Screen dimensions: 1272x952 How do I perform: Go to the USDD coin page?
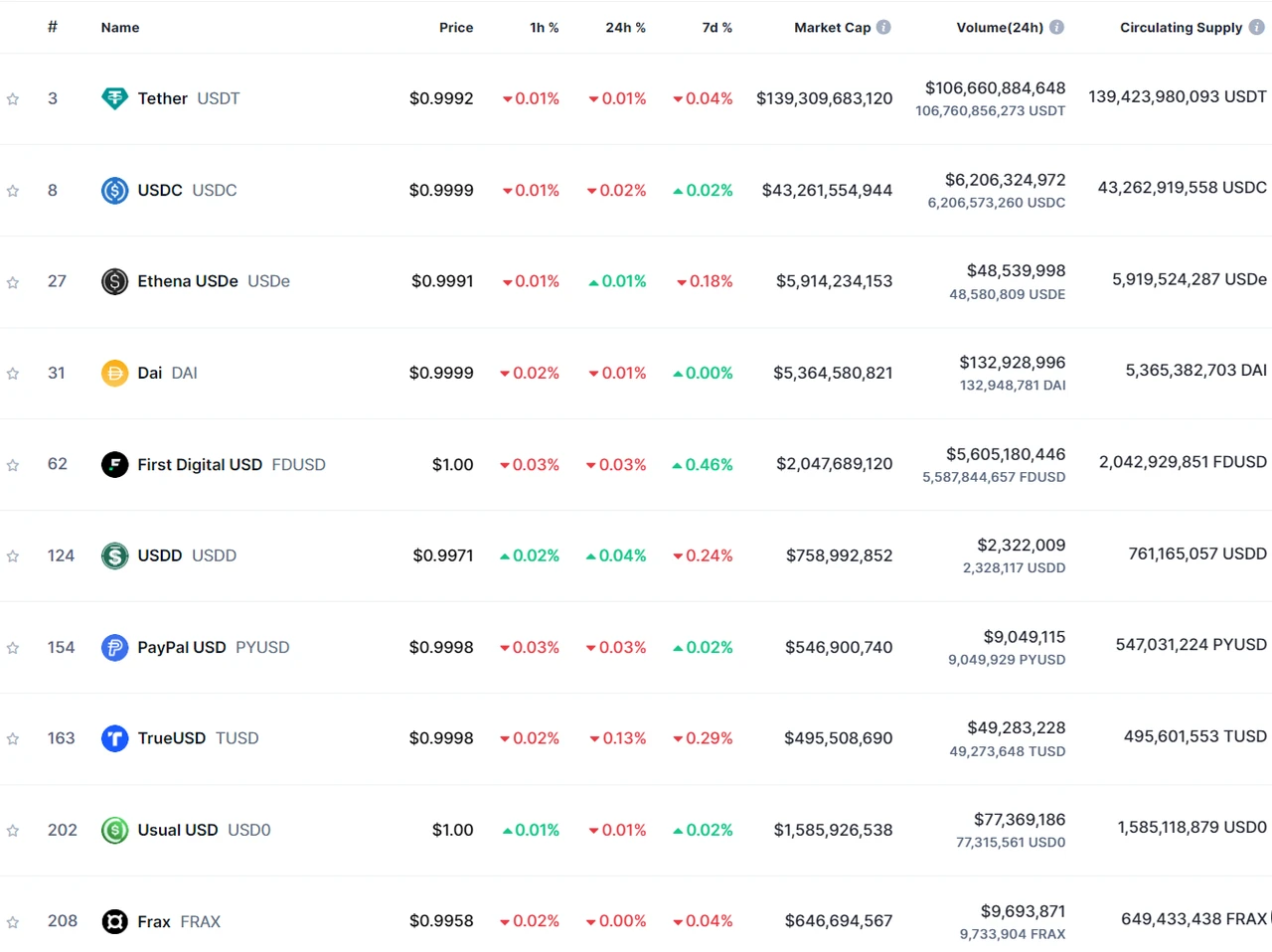[x=160, y=555]
